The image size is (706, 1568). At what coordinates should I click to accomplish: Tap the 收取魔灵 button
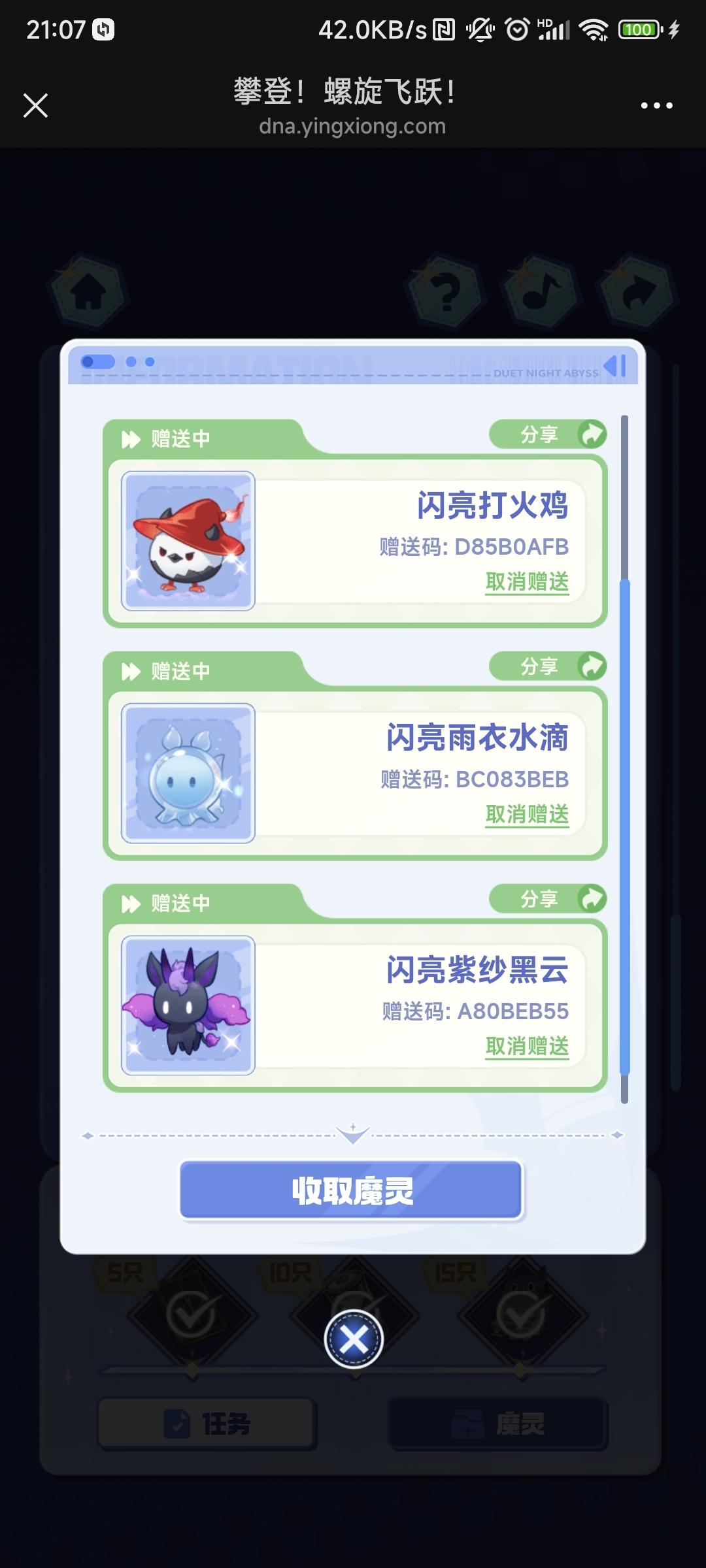click(352, 1190)
